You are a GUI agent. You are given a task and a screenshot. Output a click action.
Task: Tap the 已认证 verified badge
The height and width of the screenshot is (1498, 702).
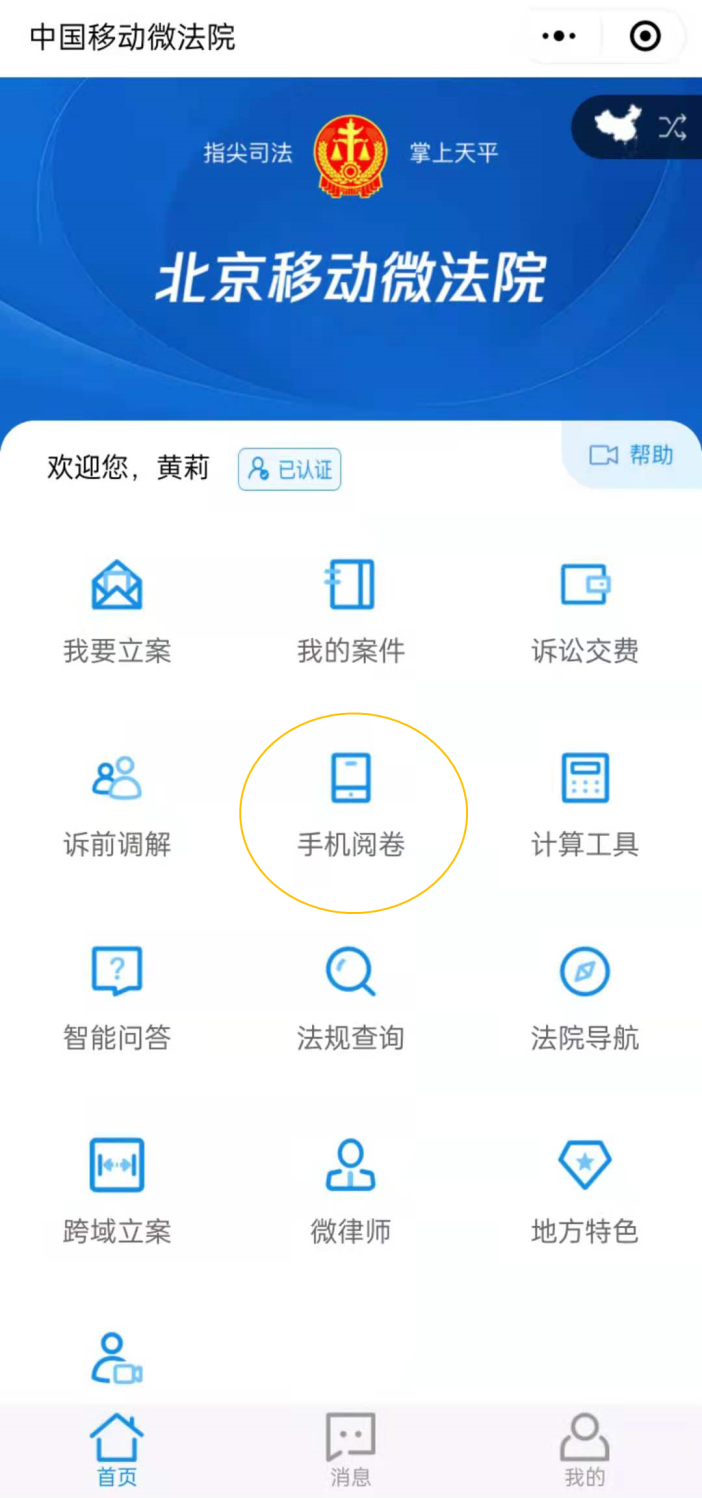point(290,469)
